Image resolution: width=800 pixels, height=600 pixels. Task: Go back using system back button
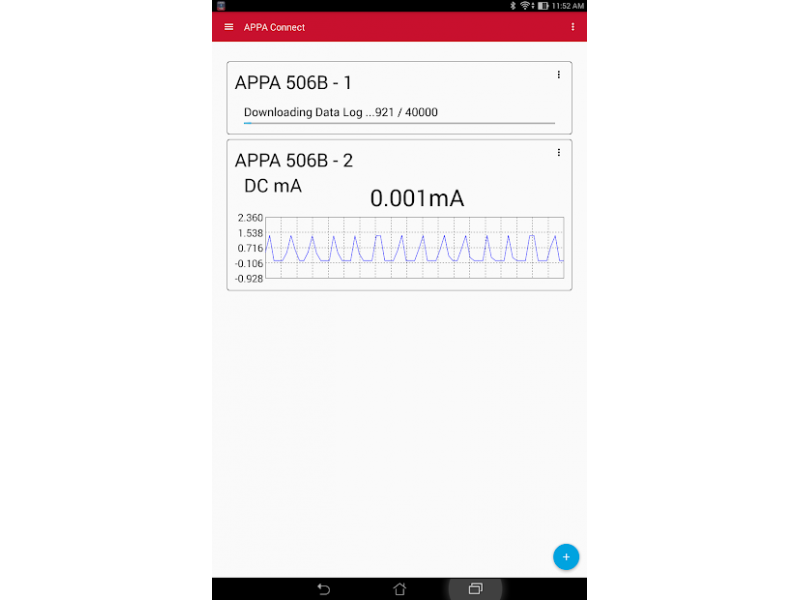tap(323, 589)
